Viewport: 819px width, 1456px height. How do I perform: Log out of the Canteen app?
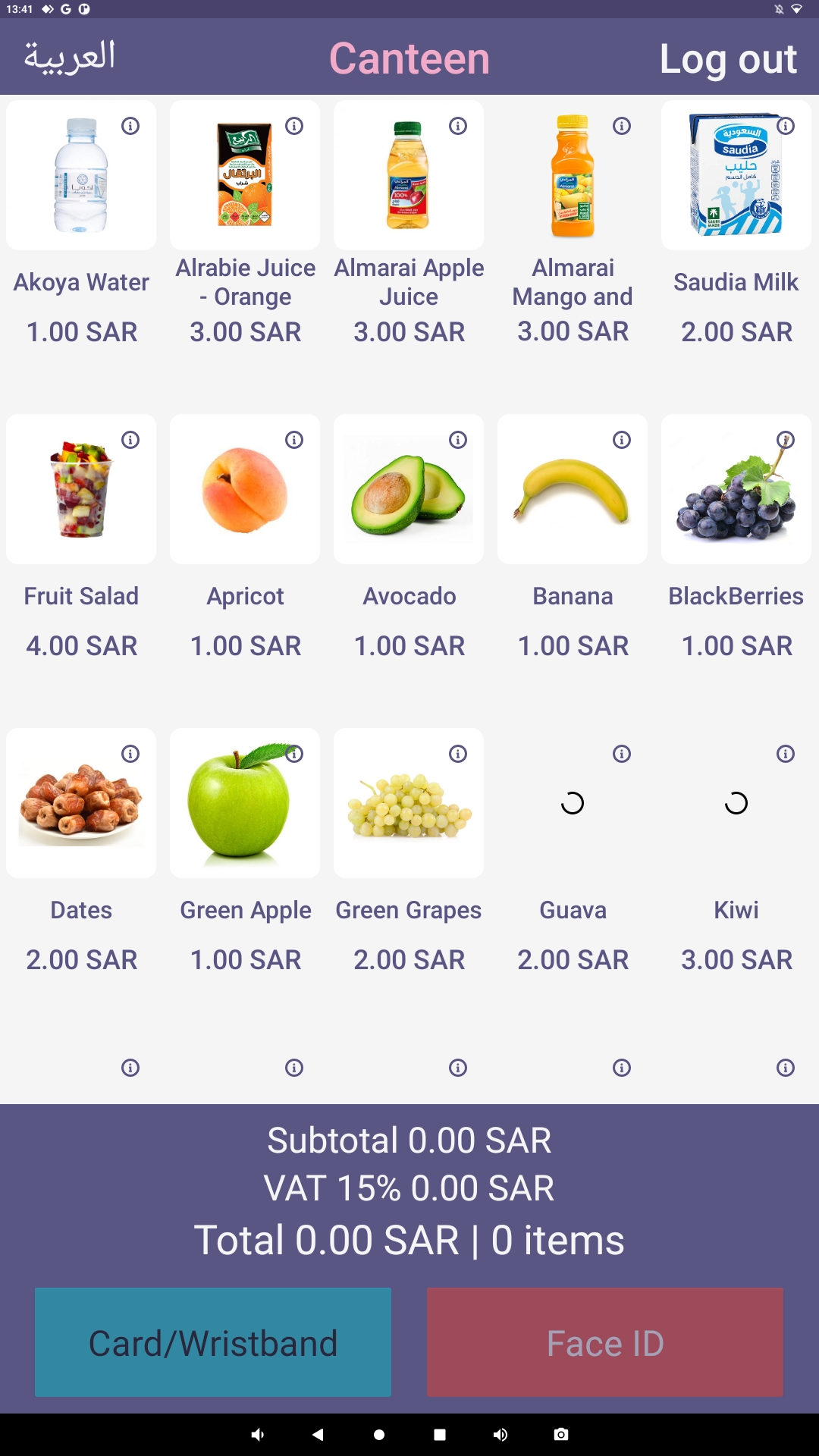[728, 58]
